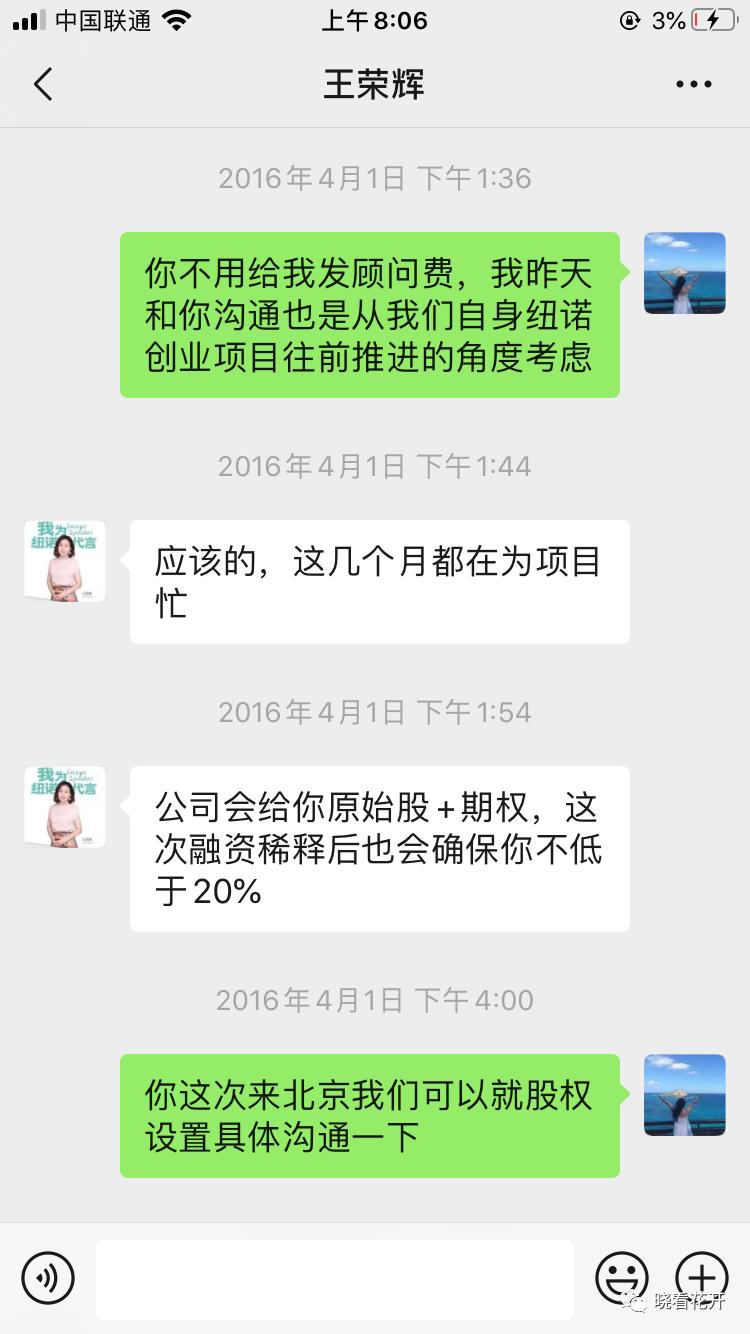750x1334 pixels.
Task: Switch to voice message input mode
Action: tap(47, 1277)
